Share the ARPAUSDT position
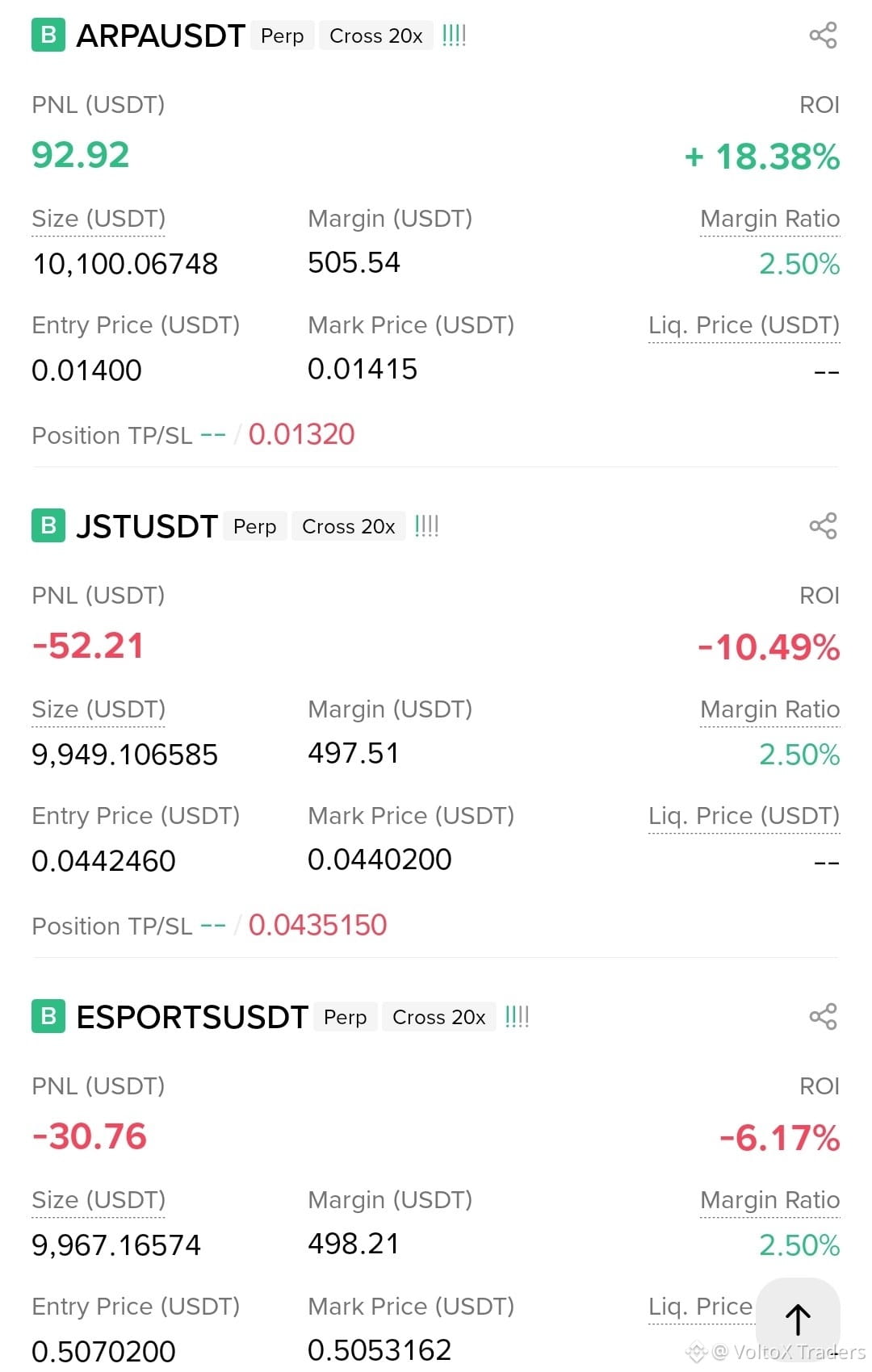 823,36
